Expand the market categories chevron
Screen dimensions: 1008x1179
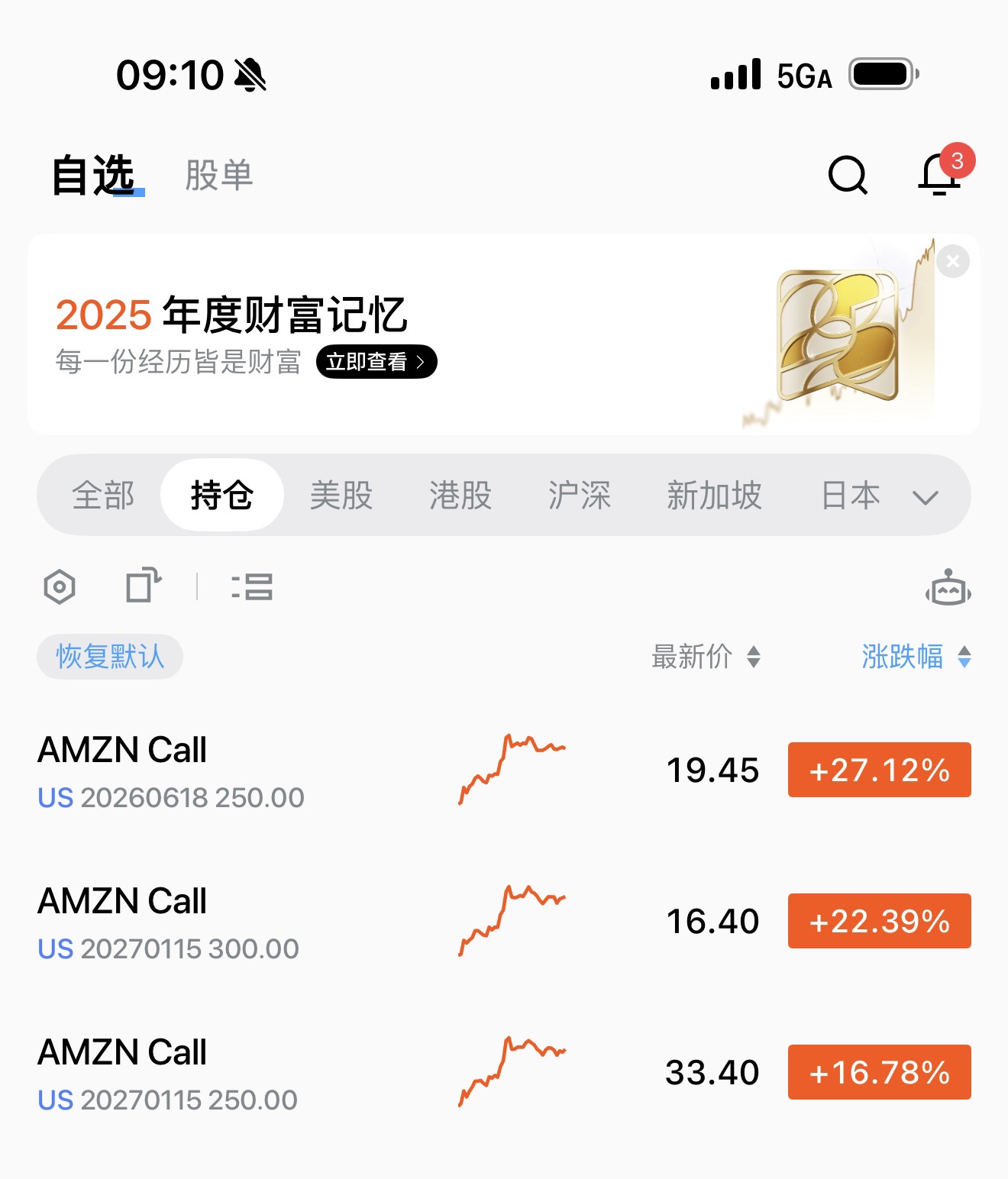(925, 498)
